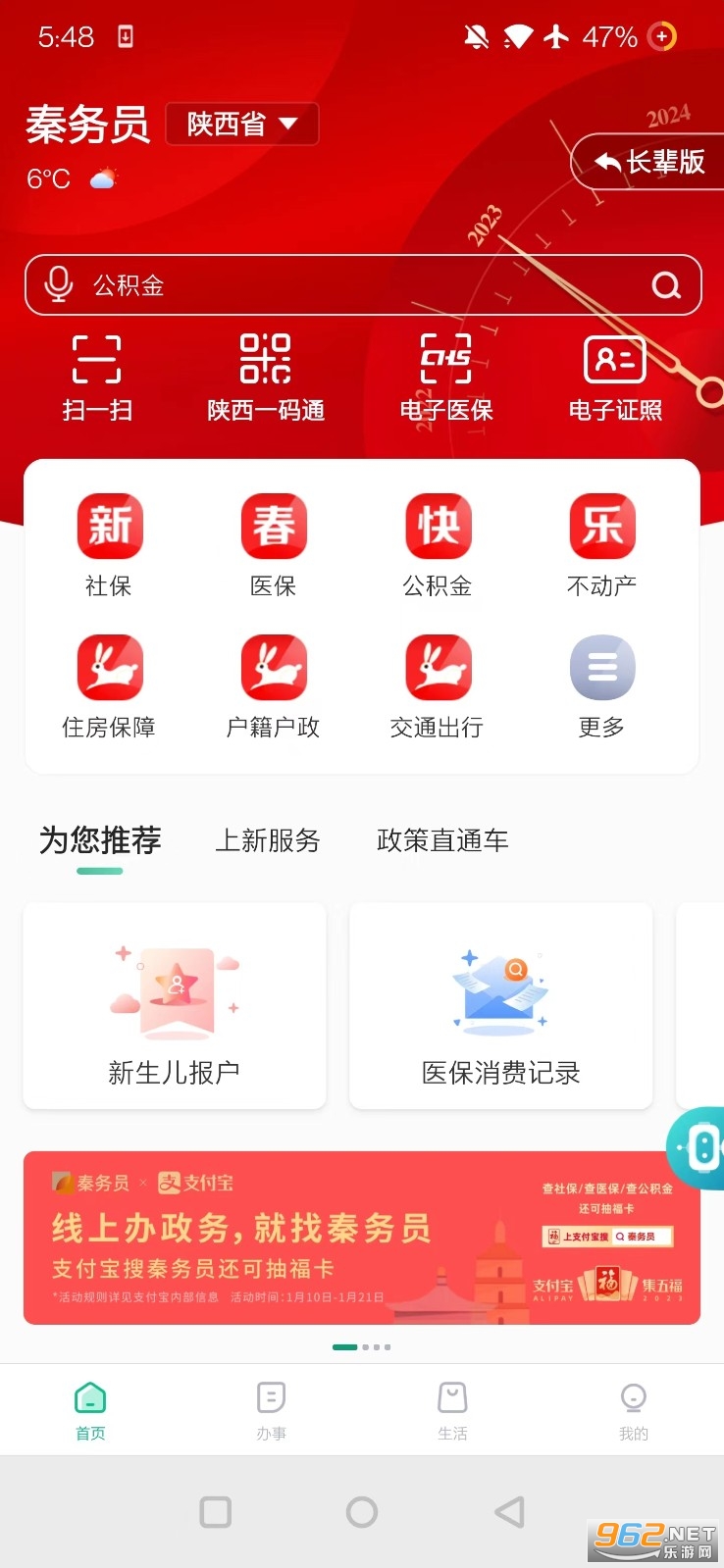Image resolution: width=724 pixels, height=1568 pixels.
Task: Tap the voice search microphone
Action: [x=58, y=285]
